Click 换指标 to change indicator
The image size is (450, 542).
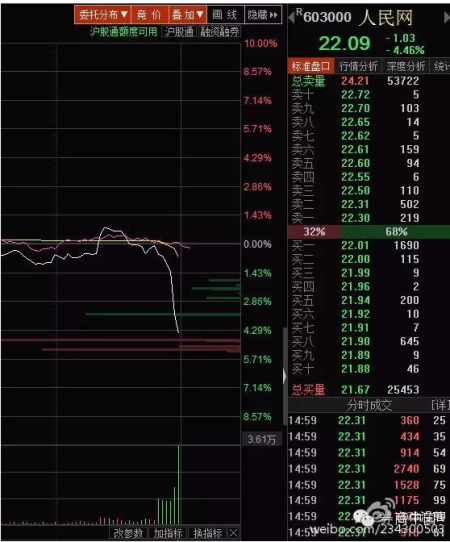pos(208,533)
